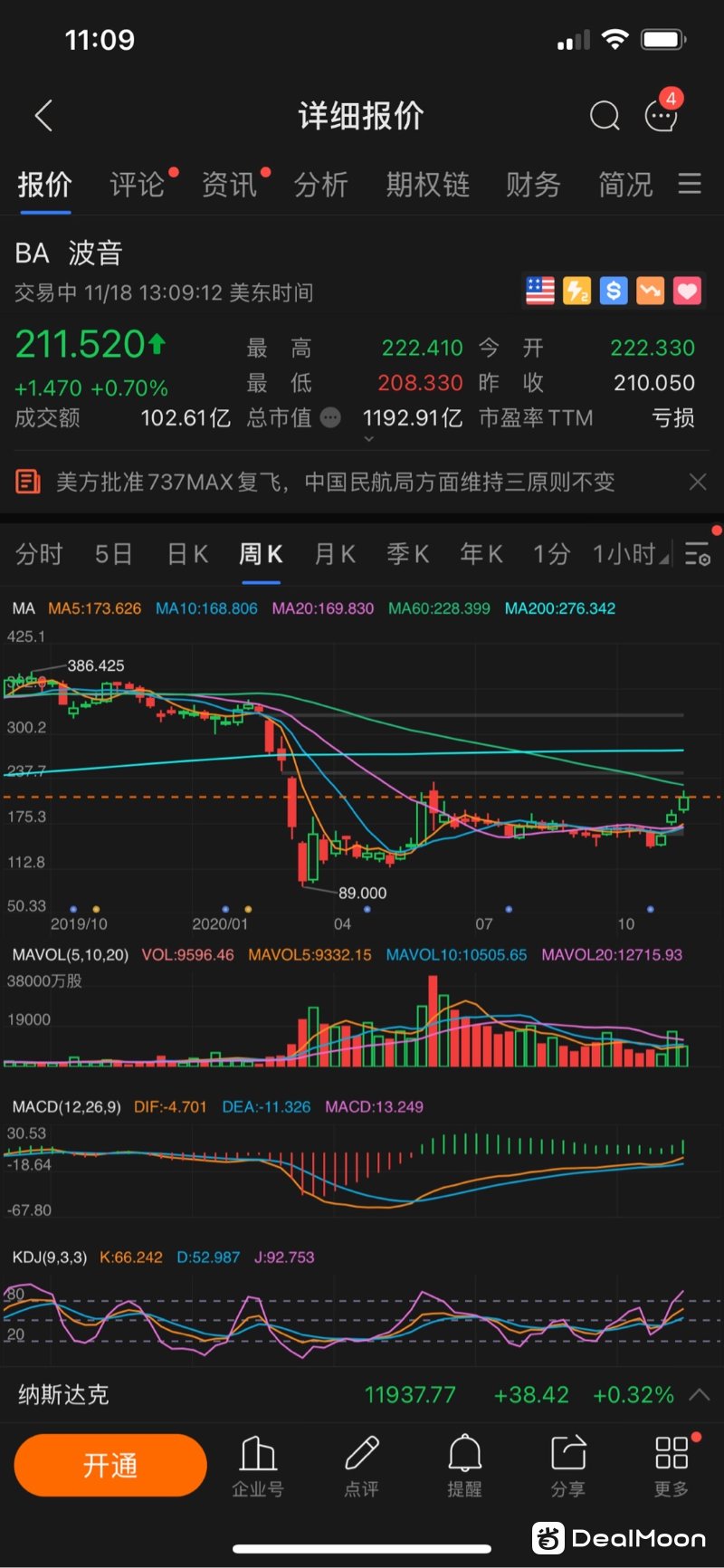Open the tab list hamburger menu
The height and width of the screenshot is (1568, 724).
point(690,185)
